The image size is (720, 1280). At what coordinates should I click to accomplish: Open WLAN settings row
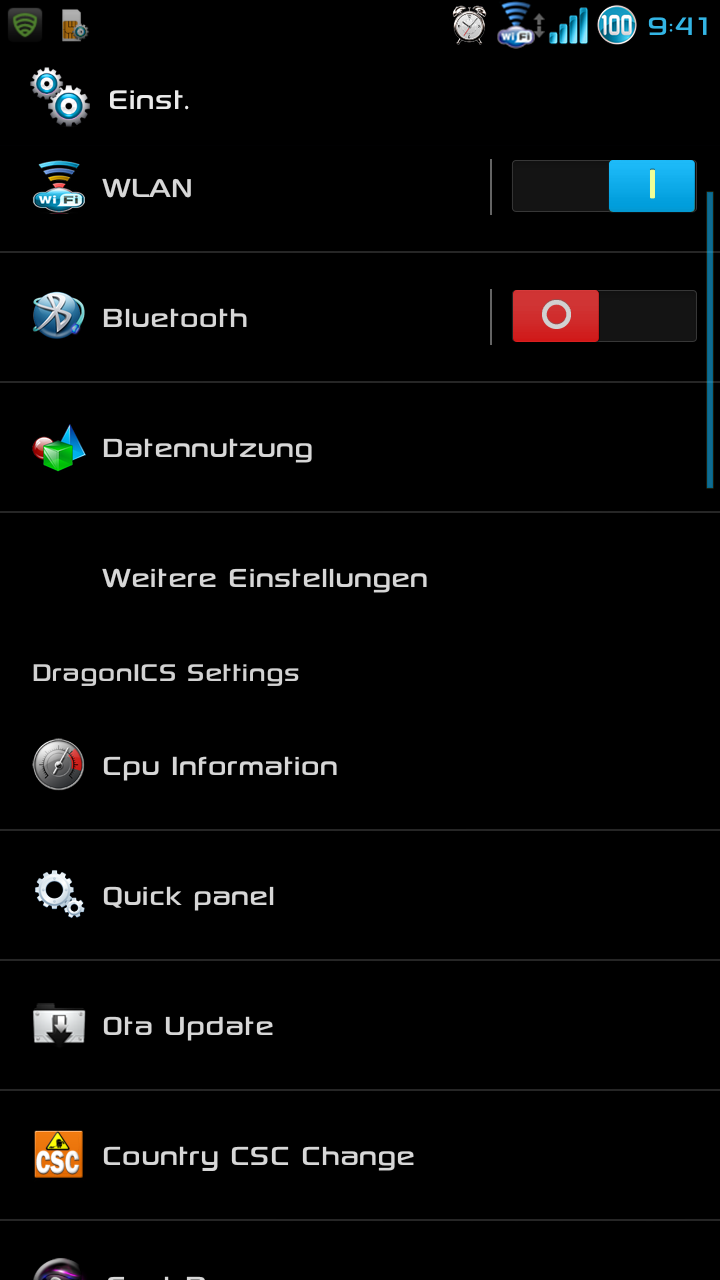click(245, 187)
